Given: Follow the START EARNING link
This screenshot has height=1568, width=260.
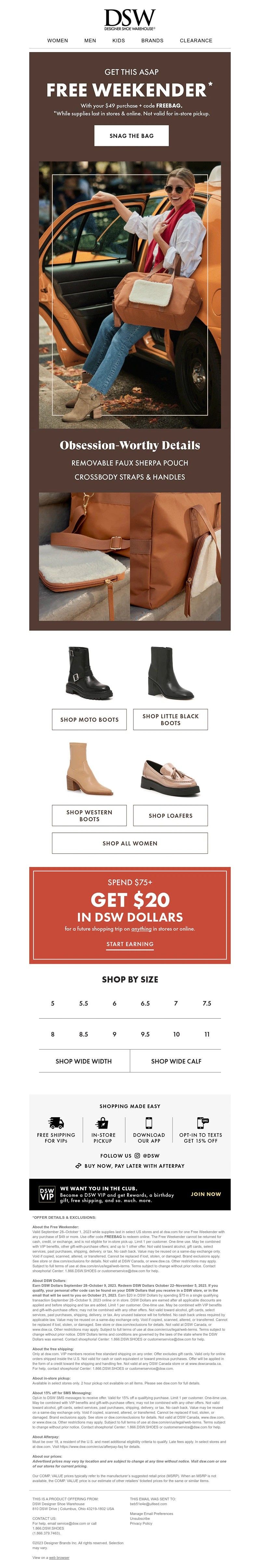Looking at the screenshot, I should point(130,944).
